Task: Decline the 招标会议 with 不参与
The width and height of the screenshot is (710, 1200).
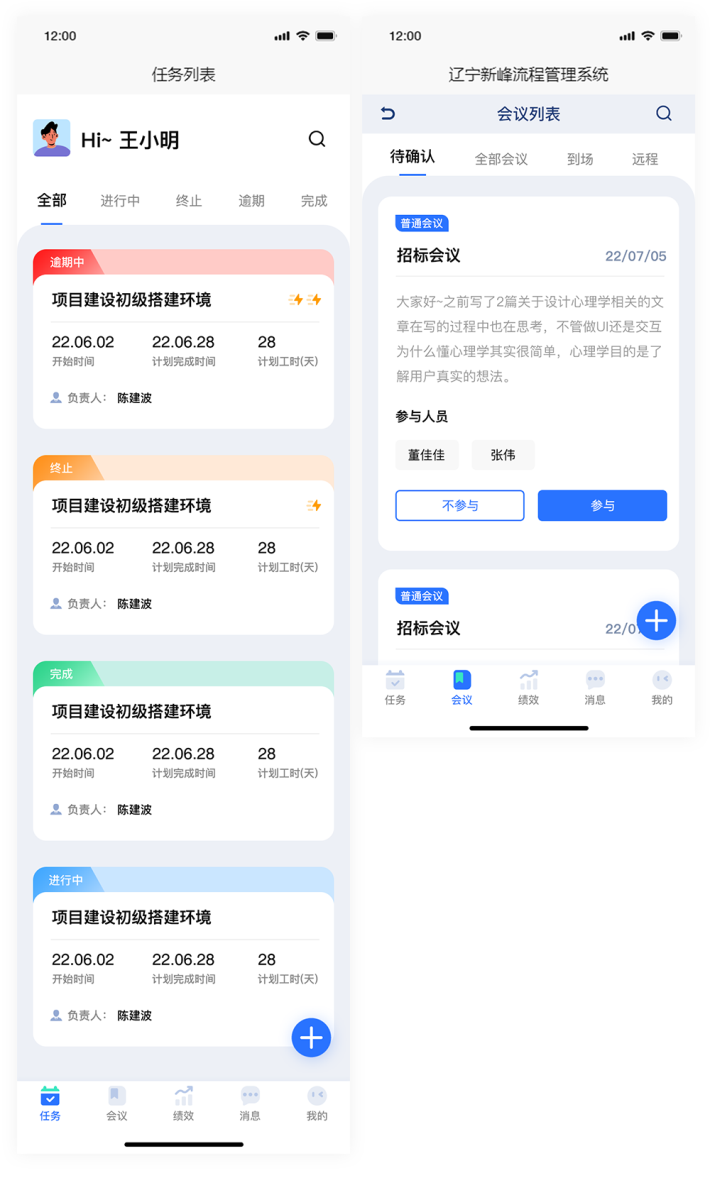Action: [460, 506]
